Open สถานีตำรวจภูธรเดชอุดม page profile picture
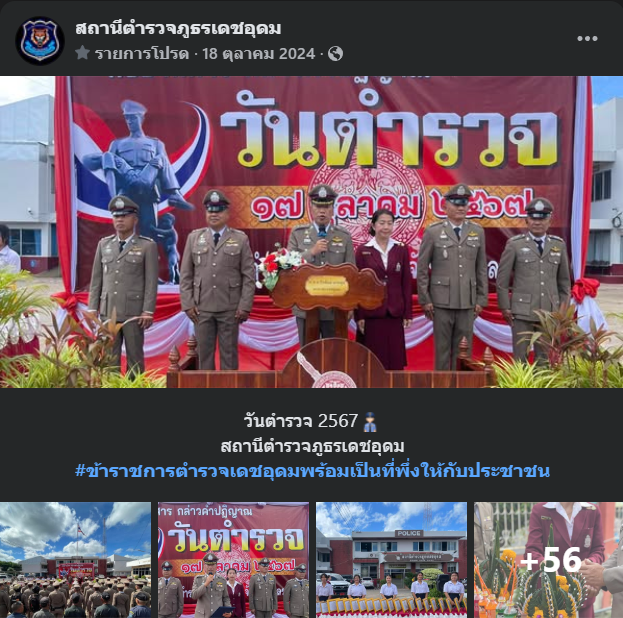Screen dimensions: 623x618 coord(40,40)
